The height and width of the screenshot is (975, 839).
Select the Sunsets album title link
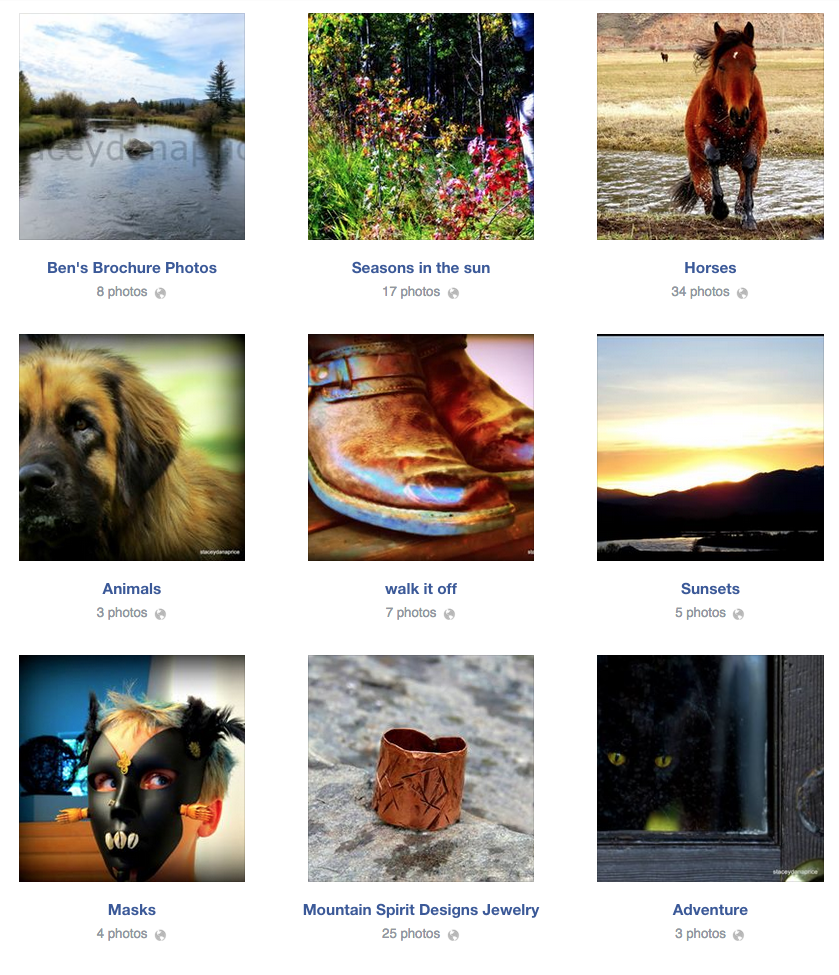(710, 589)
